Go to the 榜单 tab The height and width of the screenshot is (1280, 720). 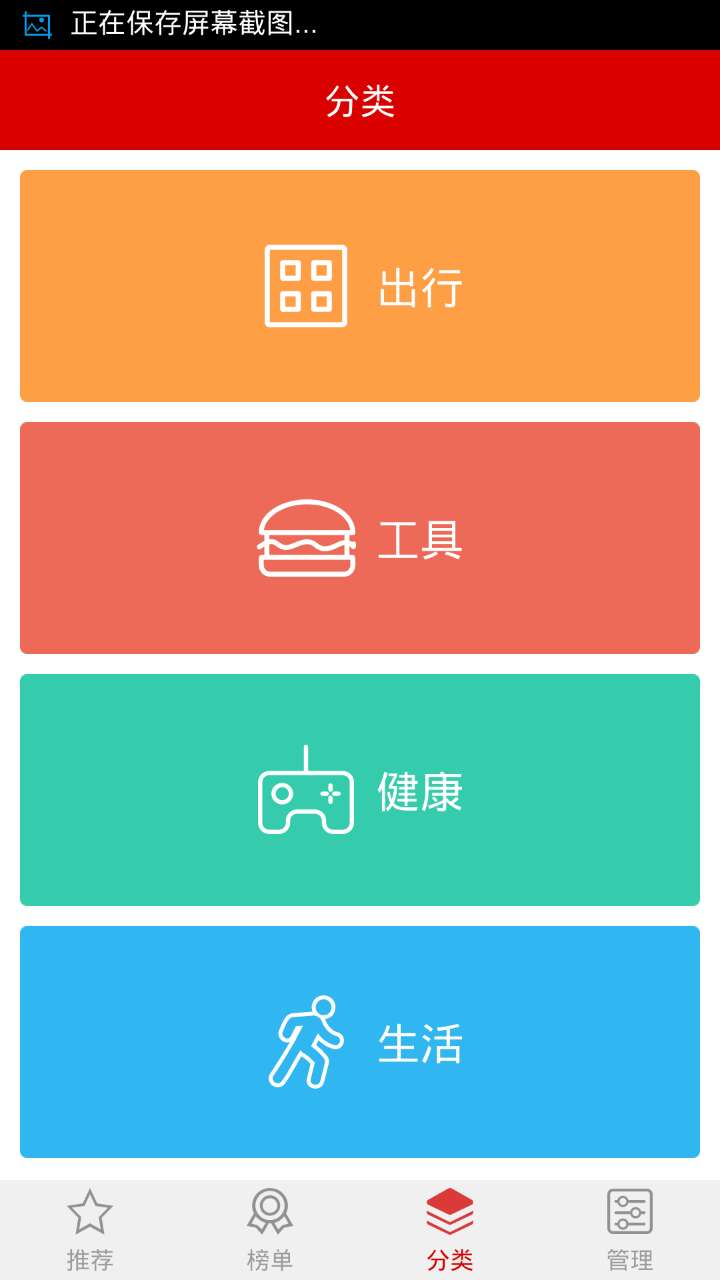point(270,1230)
